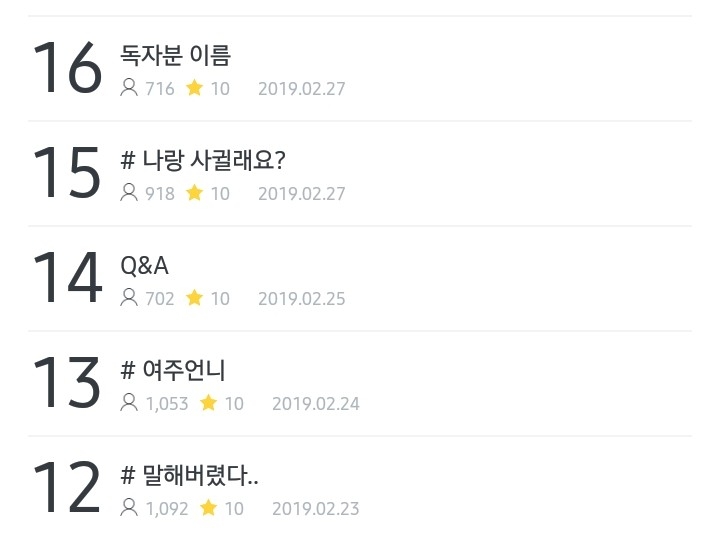View episode 13 '# 여주언니'
Image resolution: width=720 pixels, height=540 pixels.
tap(173, 371)
